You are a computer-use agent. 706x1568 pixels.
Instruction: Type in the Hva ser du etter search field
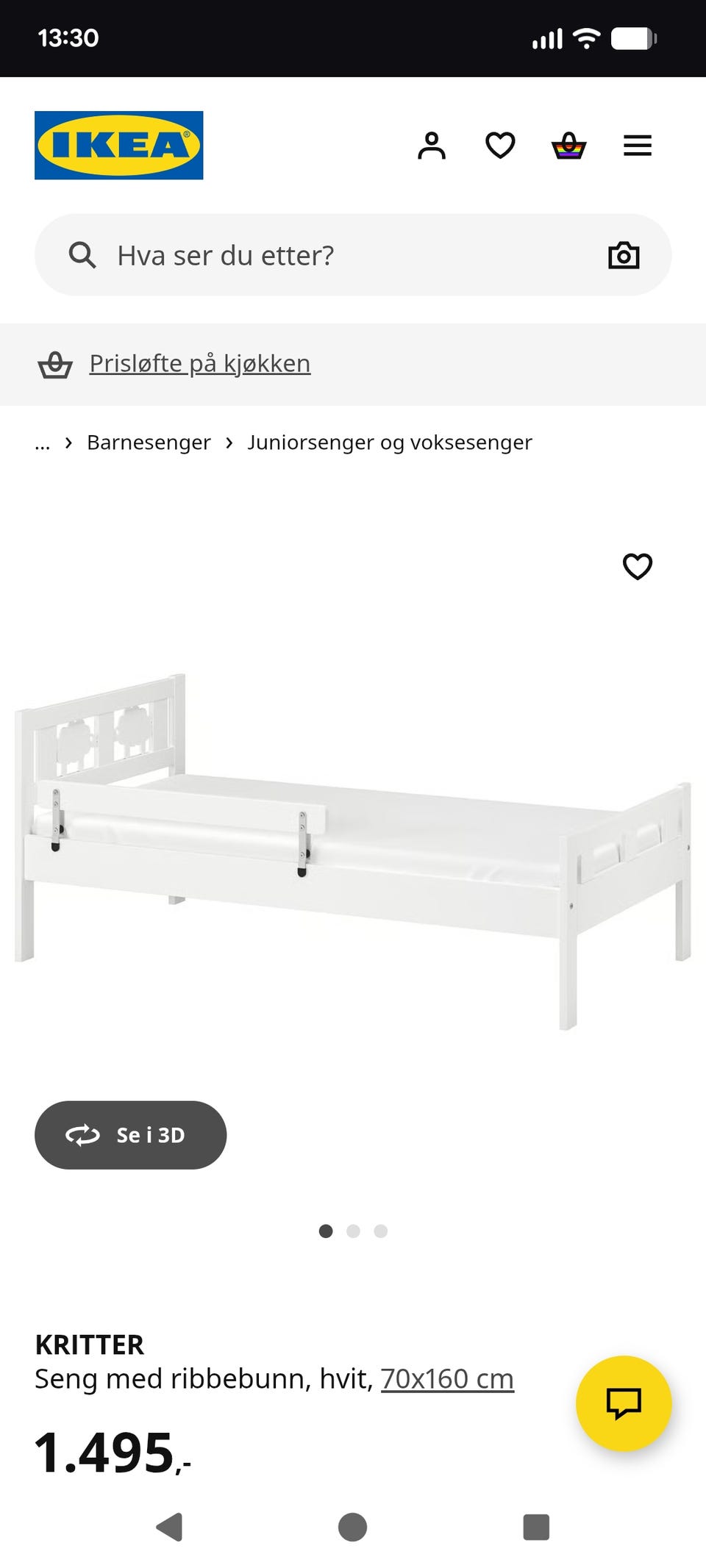[x=294, y=255]
